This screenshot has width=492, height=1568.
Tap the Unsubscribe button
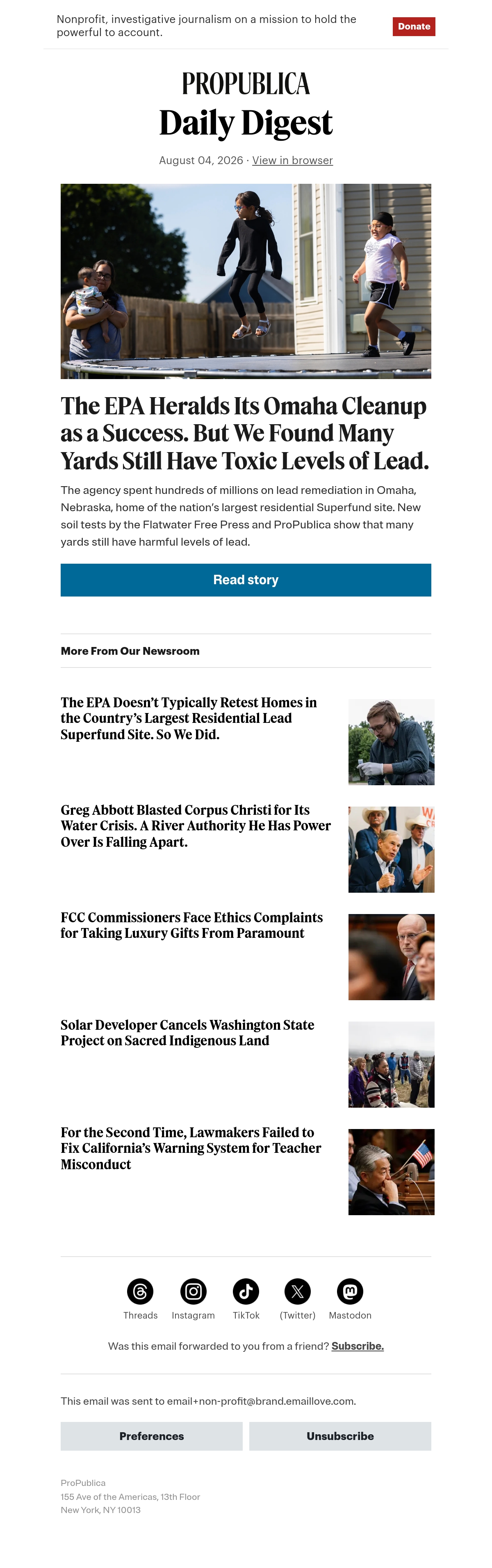(x=340, y=1436)
